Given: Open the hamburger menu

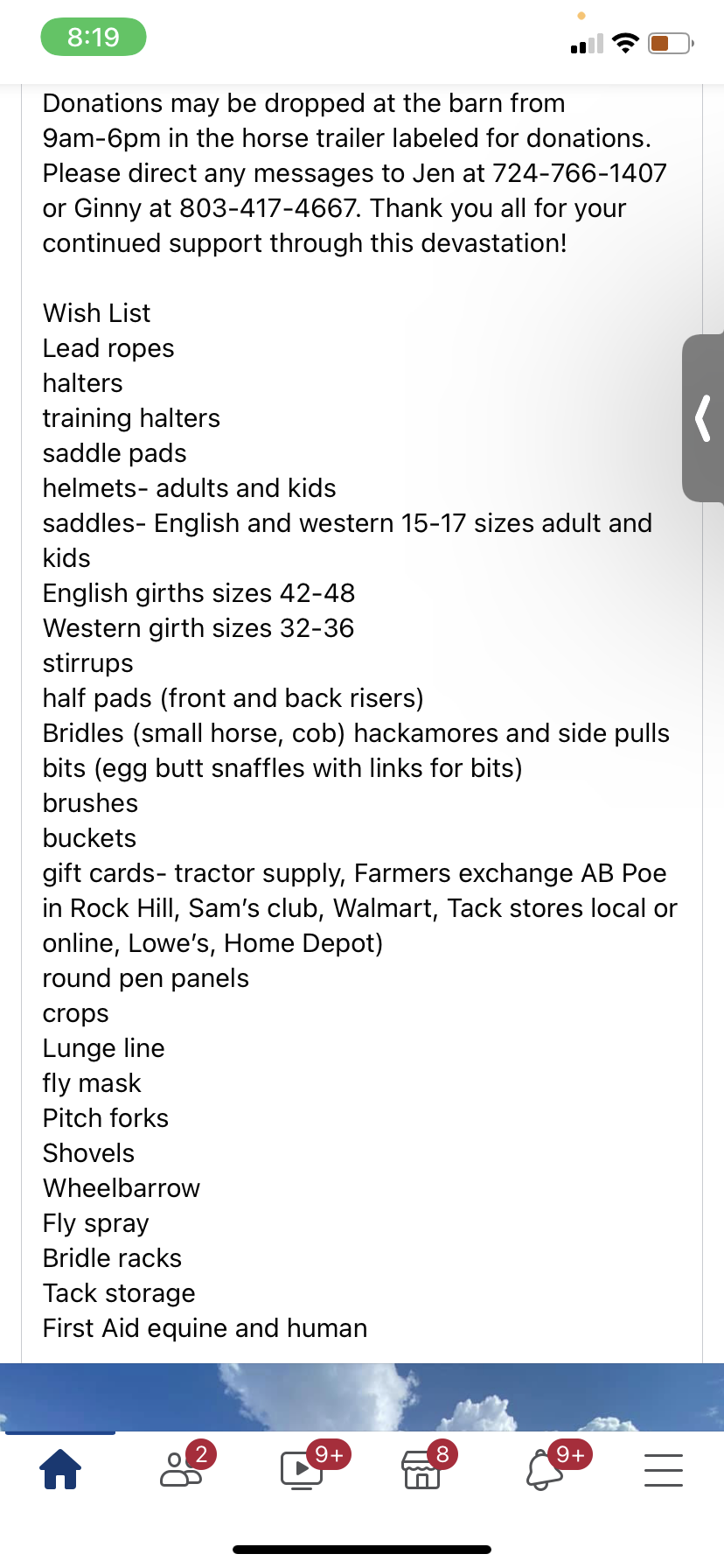Looking at the screenshot, I should pos(664,1469).
